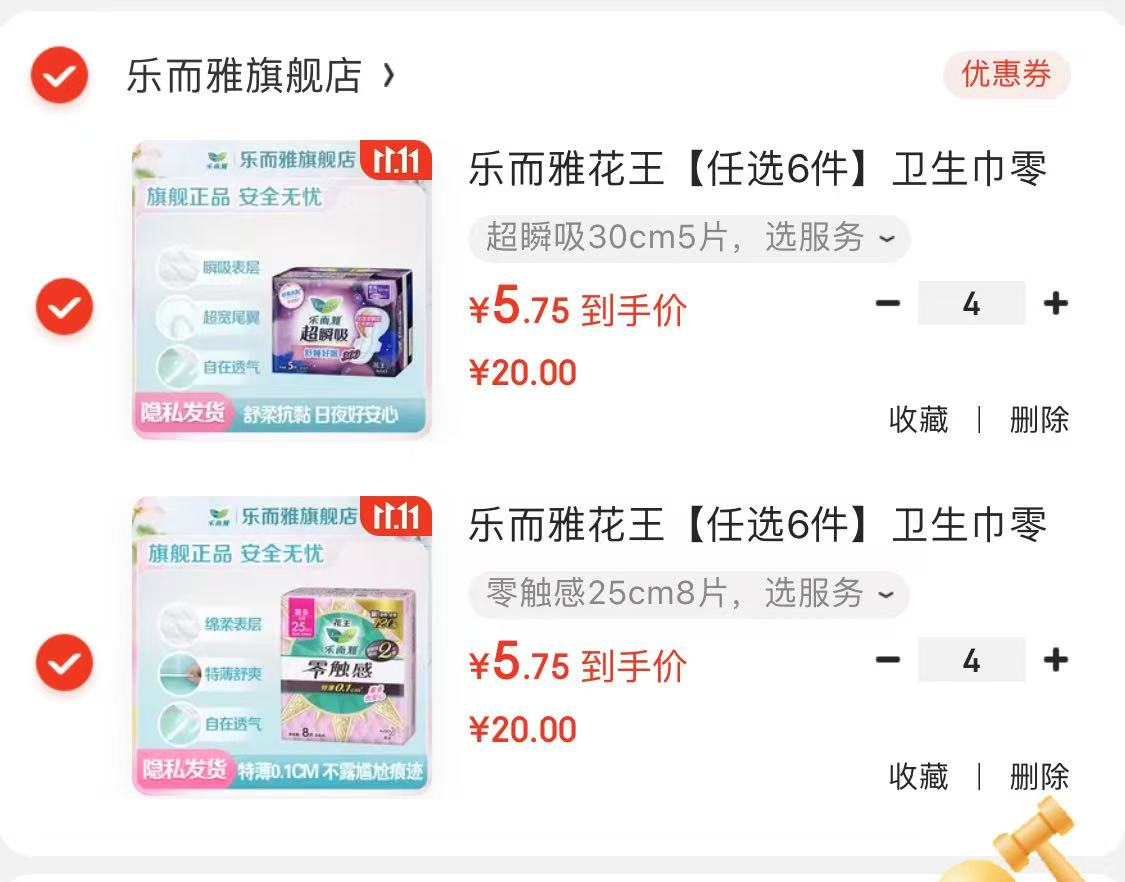The image size is (1125, 882).
Task: Expand the 零触感25cm8片 spec dropdown
Action: pyautogui.click(x=689, y=594)
